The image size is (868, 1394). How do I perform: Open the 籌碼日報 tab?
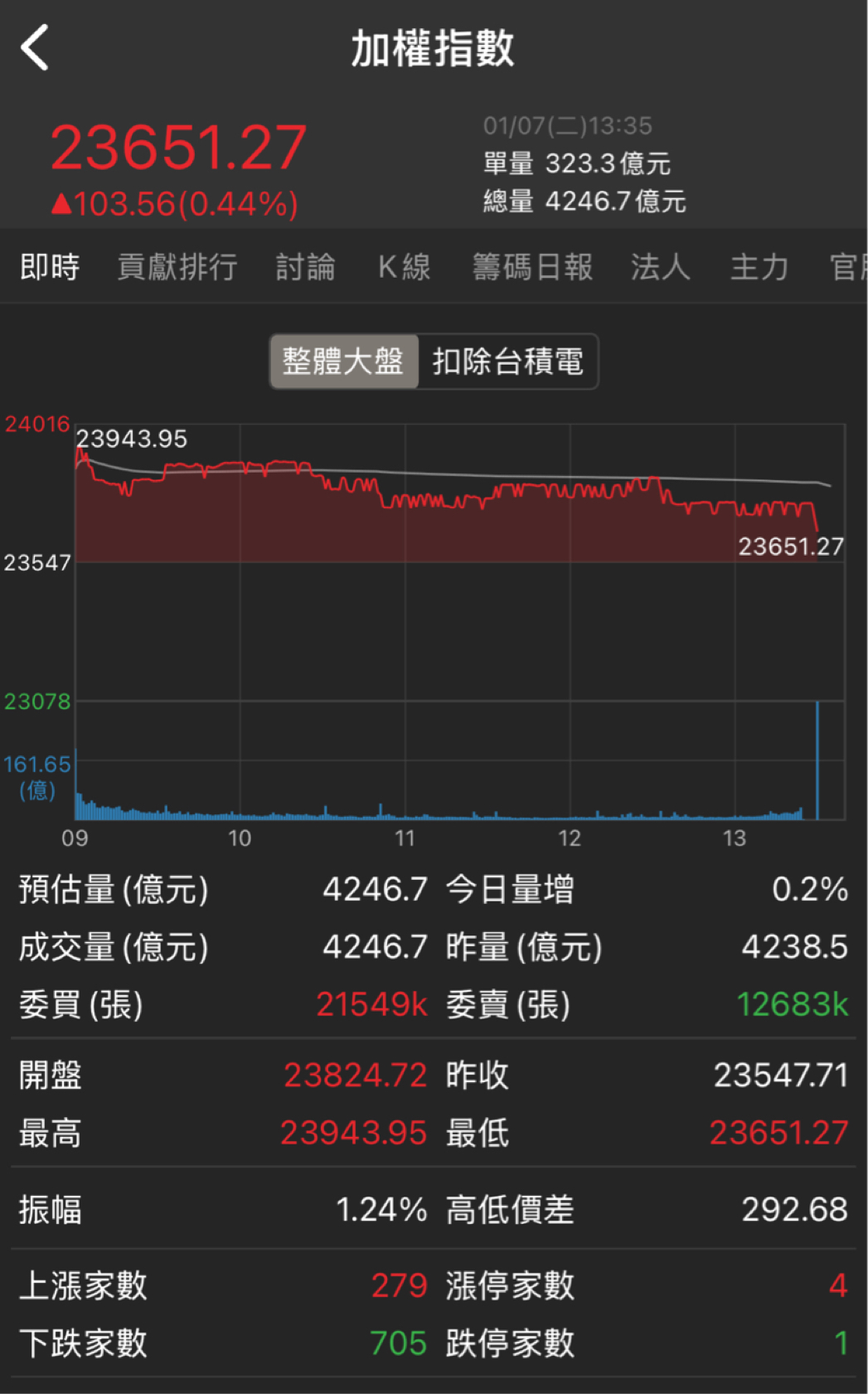tap(532, 267)
